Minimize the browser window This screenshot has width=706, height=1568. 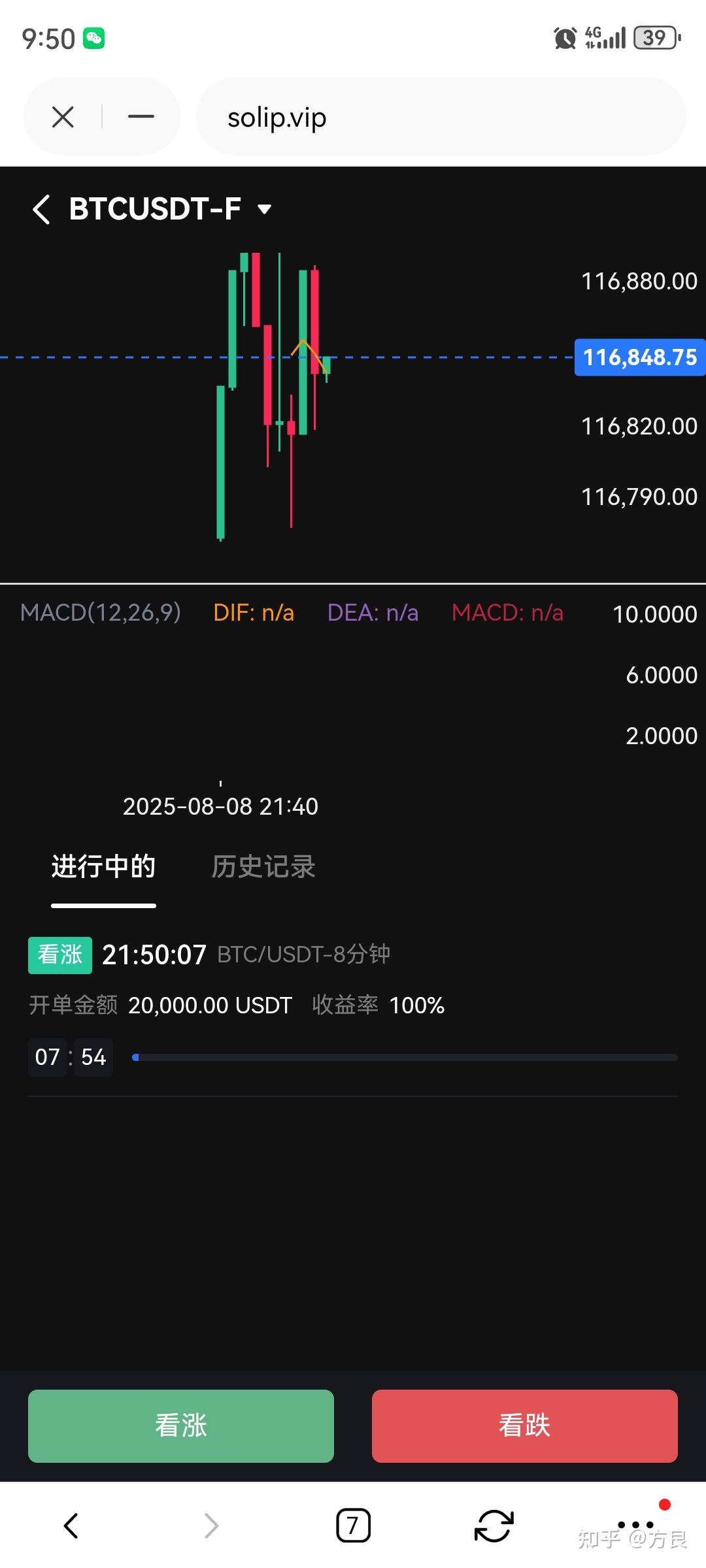pos(140,116)
